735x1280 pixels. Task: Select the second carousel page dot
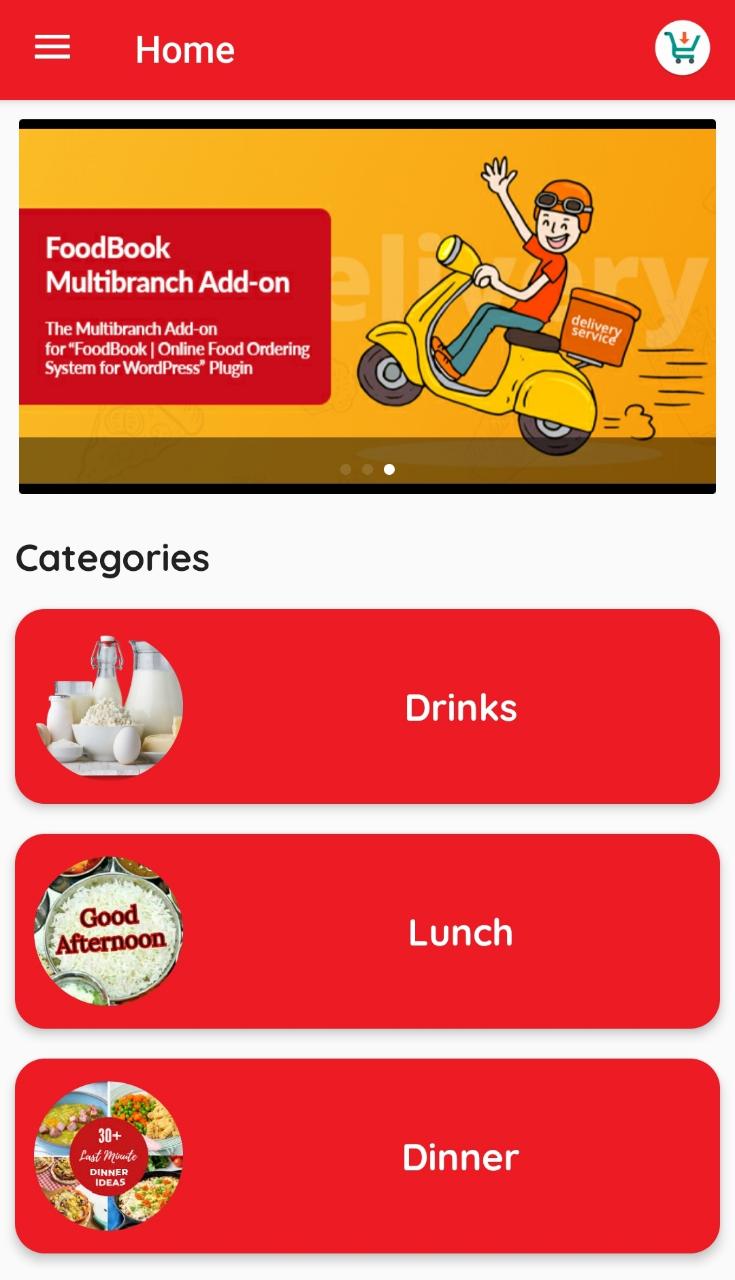(368, 469)
